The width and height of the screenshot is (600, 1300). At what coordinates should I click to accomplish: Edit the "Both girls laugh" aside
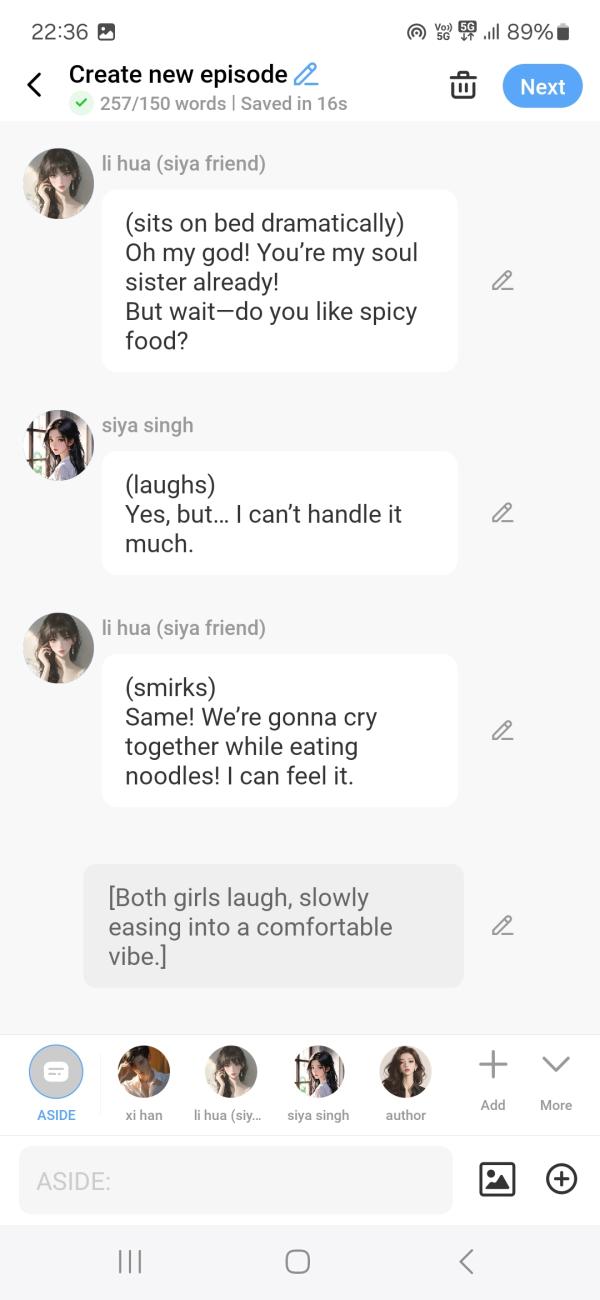[x=502, y=926]
